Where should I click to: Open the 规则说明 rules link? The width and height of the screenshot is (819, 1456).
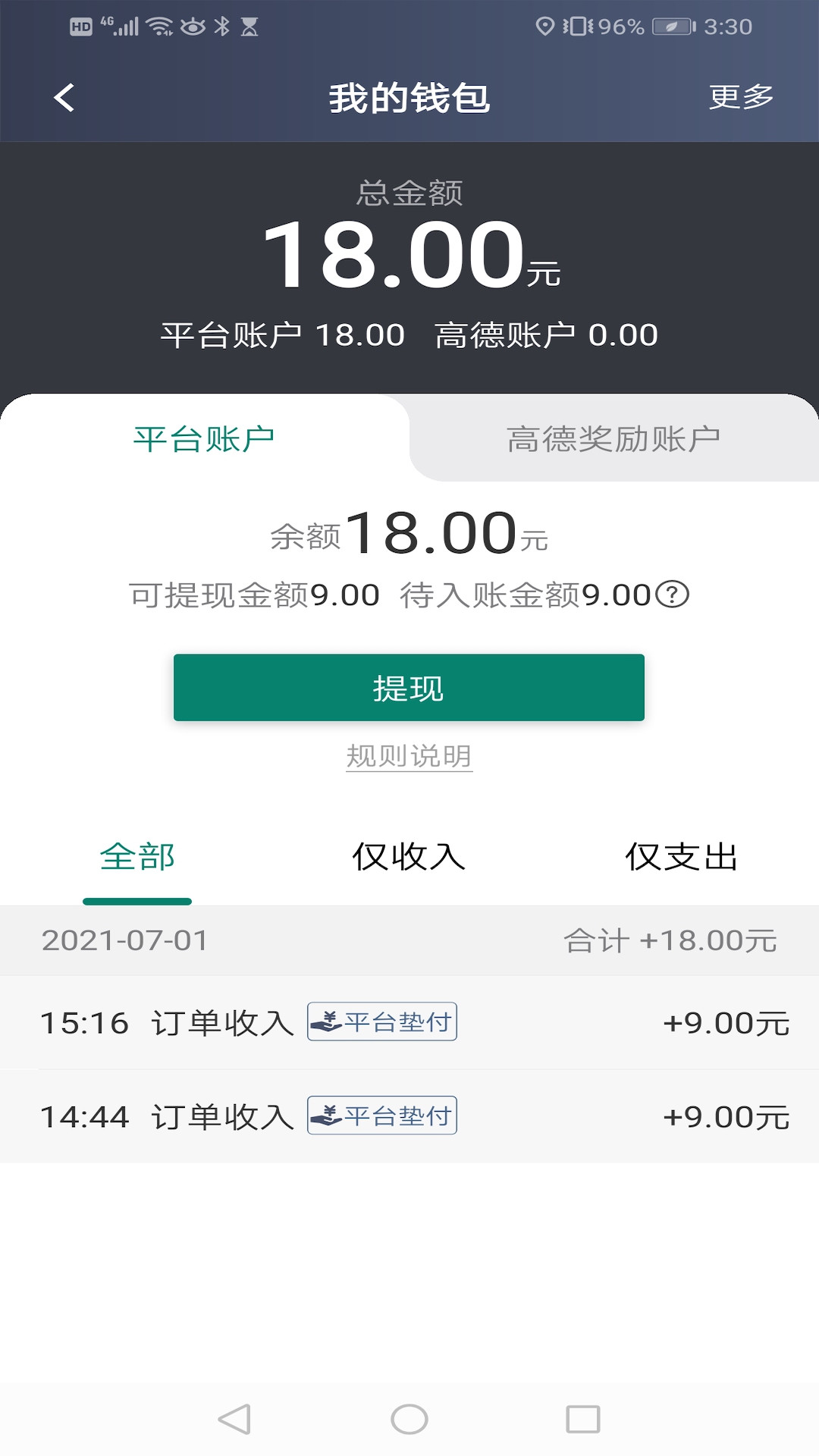[x=408, y=755]
